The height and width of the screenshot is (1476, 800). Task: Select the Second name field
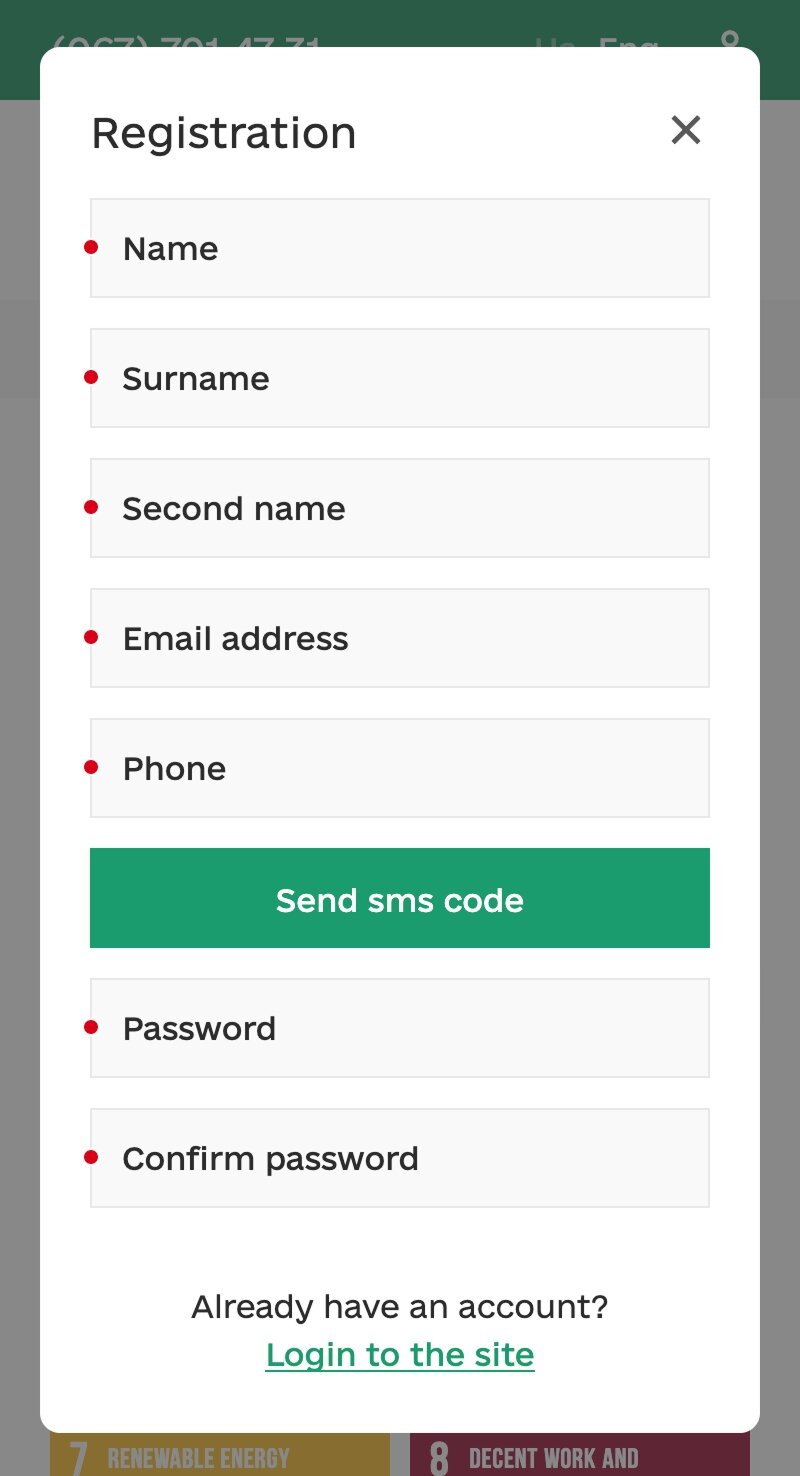pyautogui.click(x=400, y=508)
